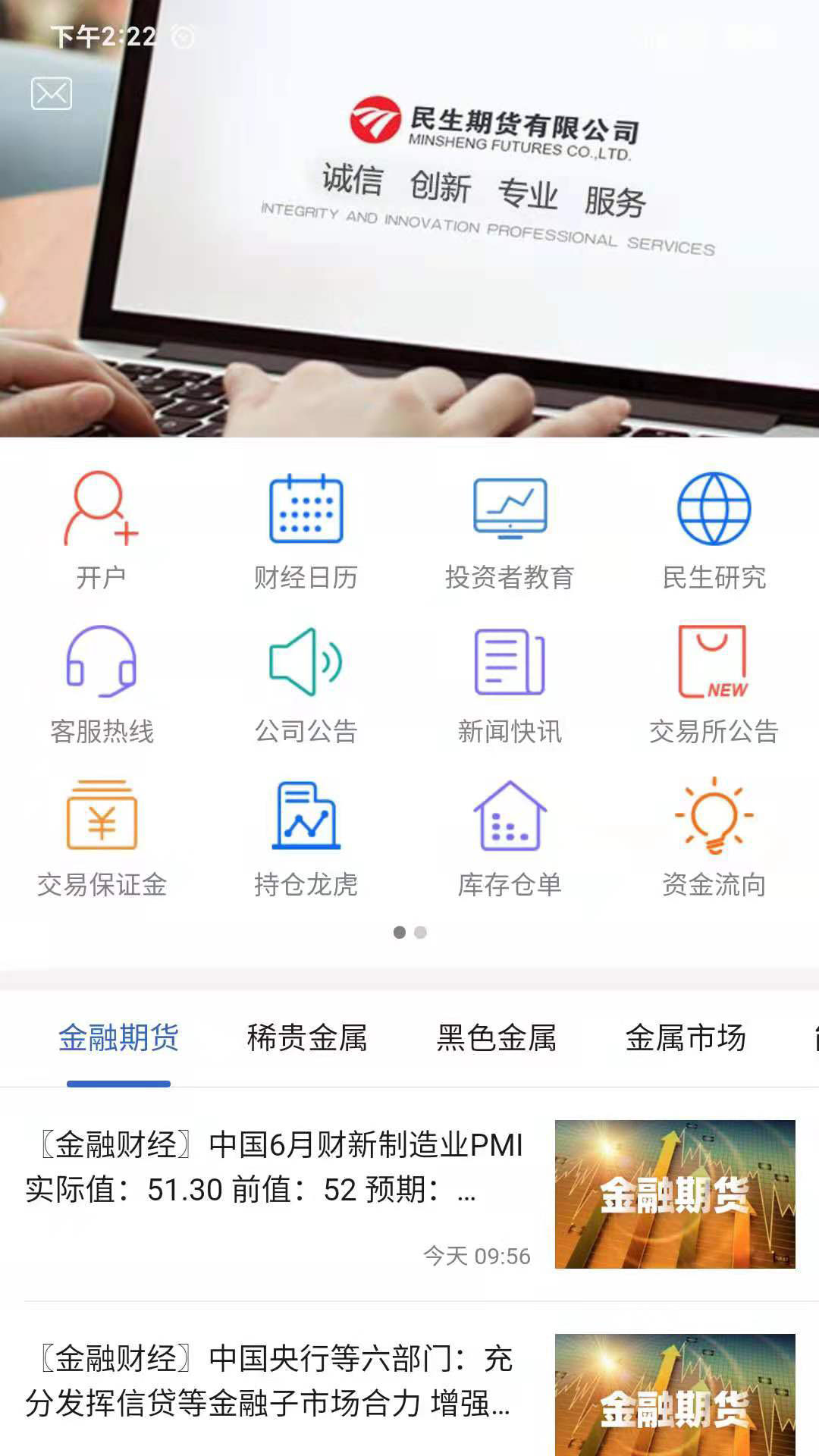Switch to the 黑色金属 tab
Image resolution: width=819 pixels, height=1456 pixels.
pyautogui.click(x=497, y=1038)
